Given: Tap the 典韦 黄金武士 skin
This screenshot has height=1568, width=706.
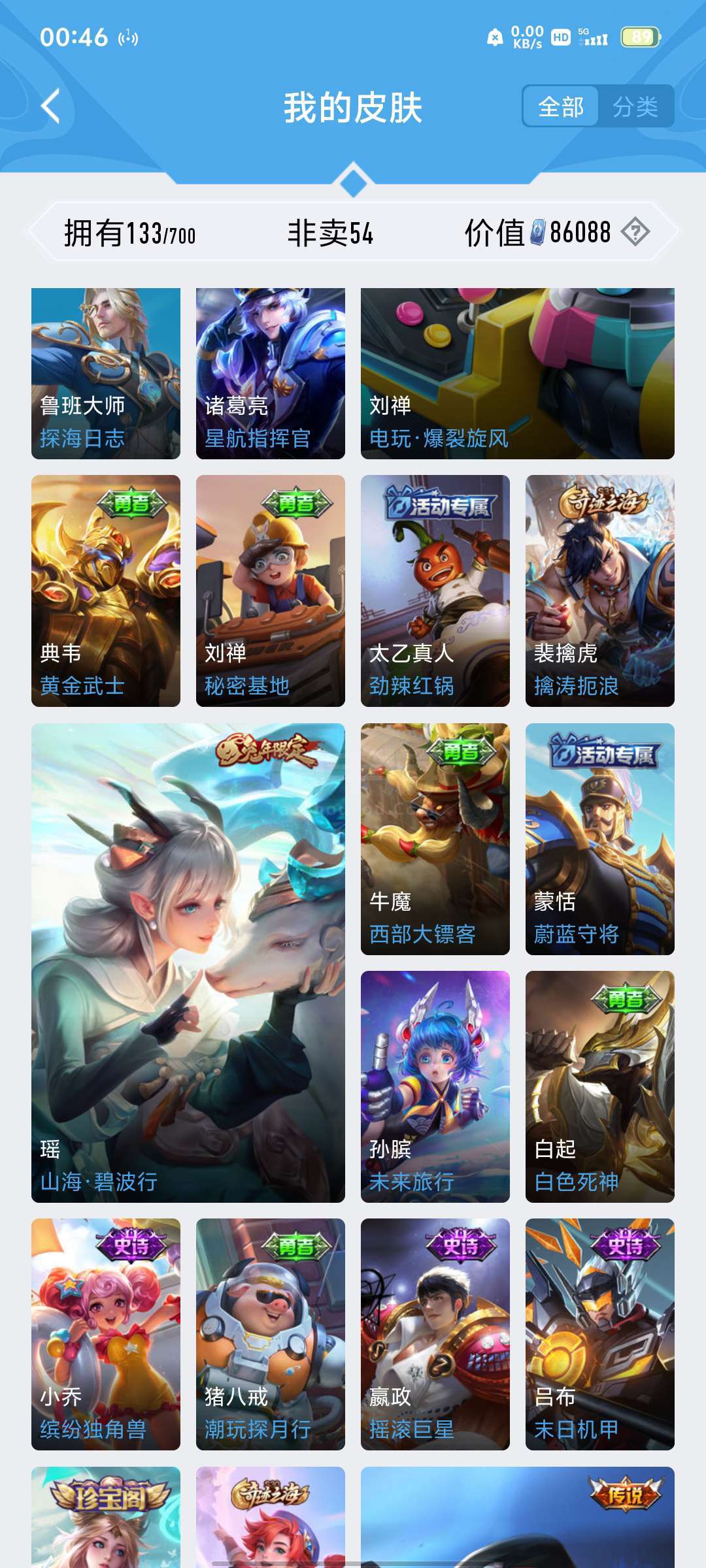Looking at the screenshot, I should [106, 591].
